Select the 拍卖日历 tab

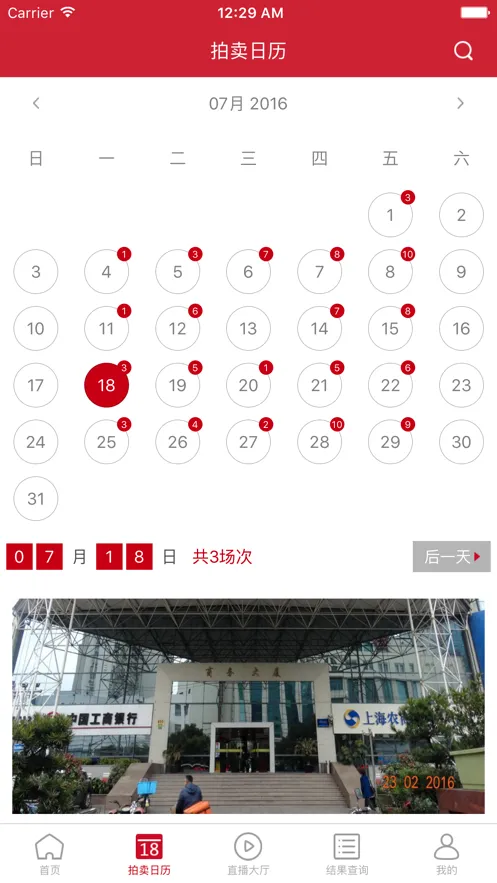click(149, 854)
